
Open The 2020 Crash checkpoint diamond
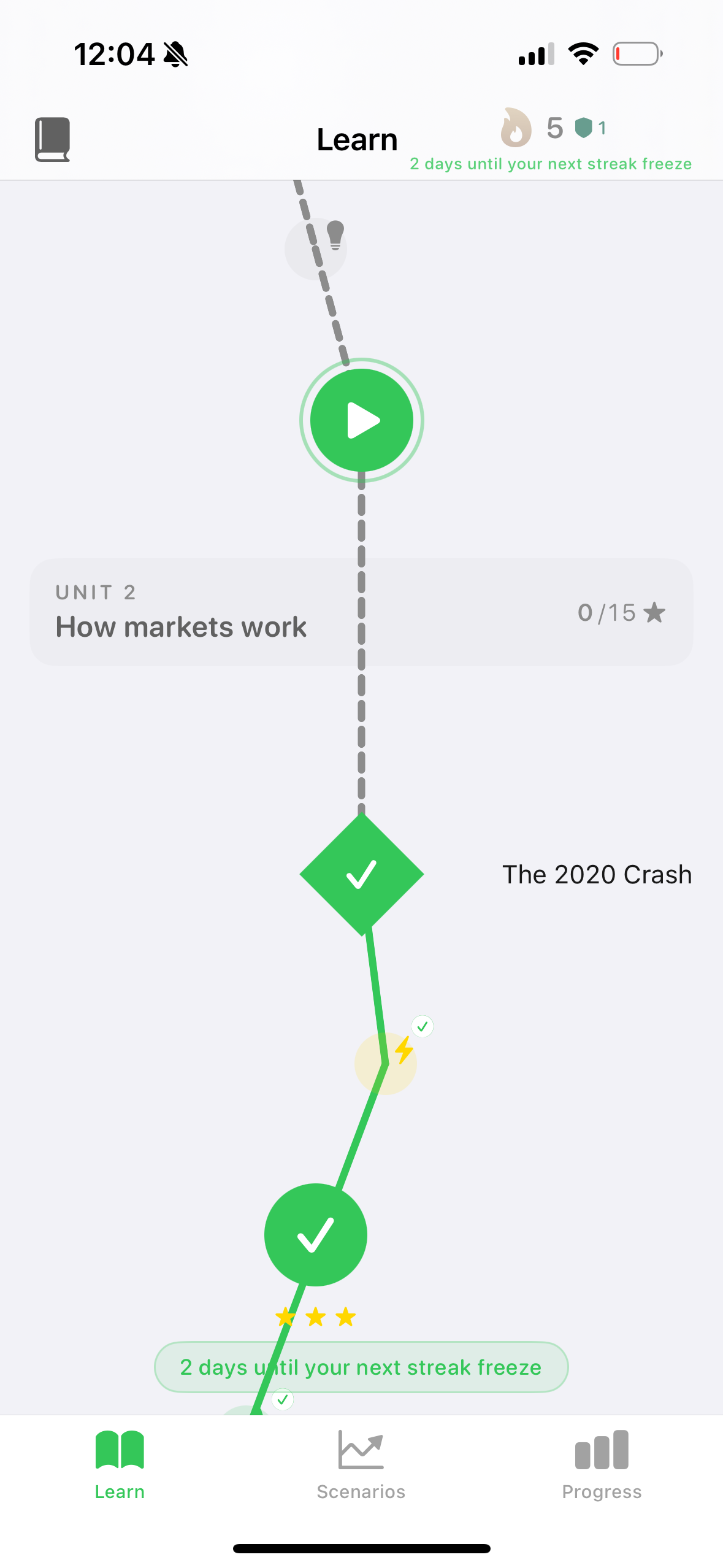[x=361, y=874]
